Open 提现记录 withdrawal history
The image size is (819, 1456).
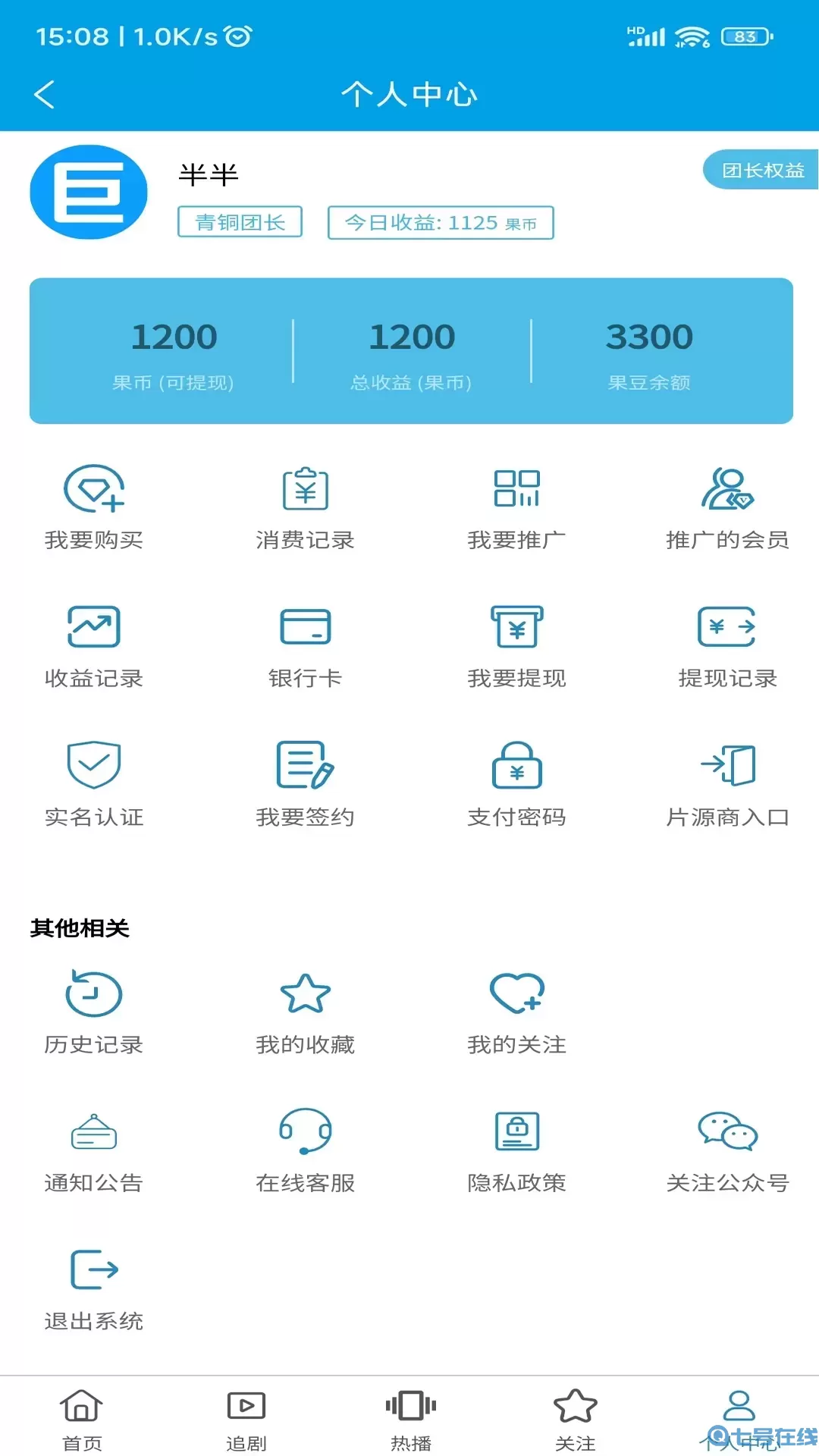coord(727,644)
